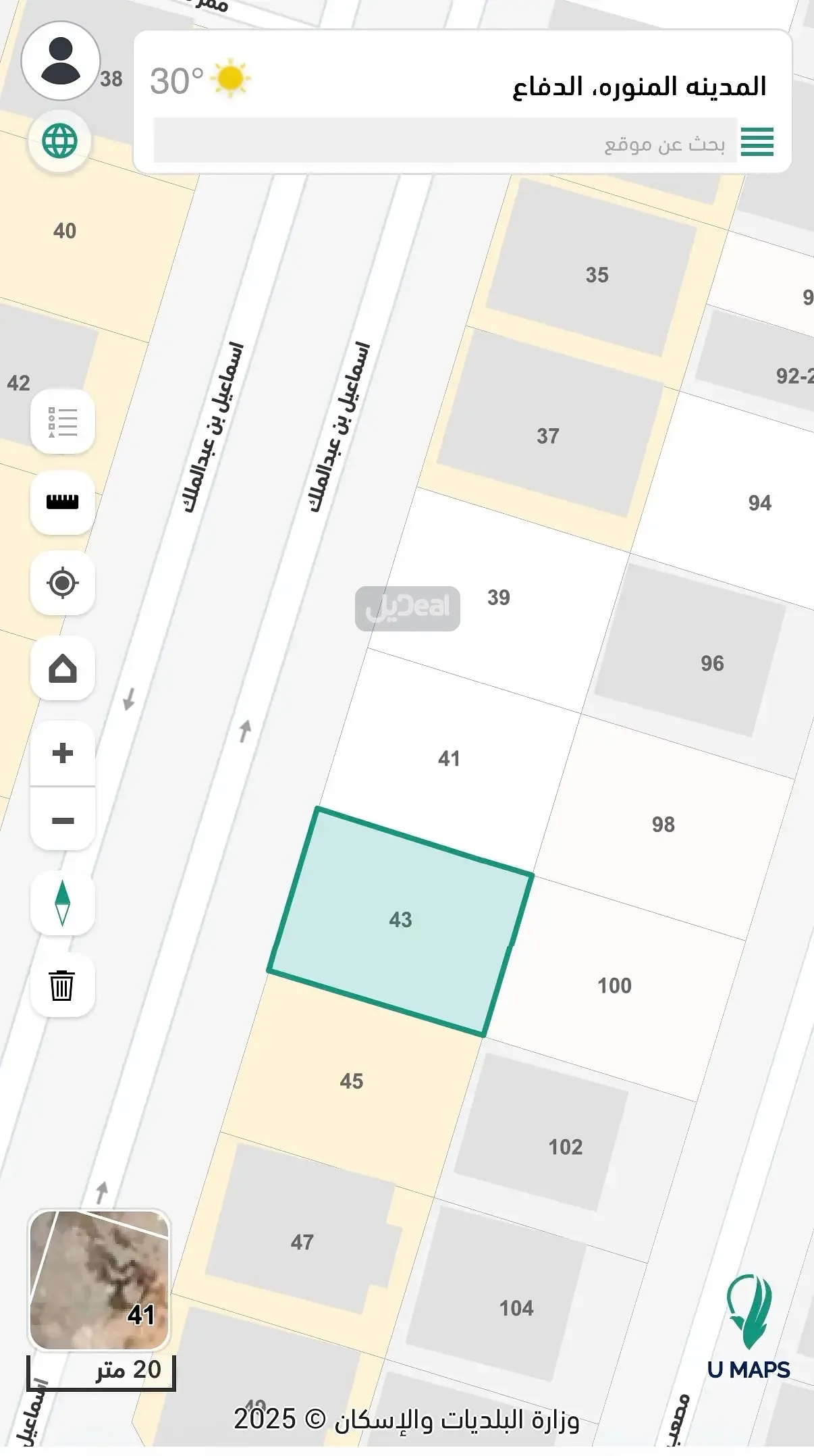Viewport: 814px width, 1456px height.
Task: Select parcel 41 on the map
Action: tap(449, 758)
